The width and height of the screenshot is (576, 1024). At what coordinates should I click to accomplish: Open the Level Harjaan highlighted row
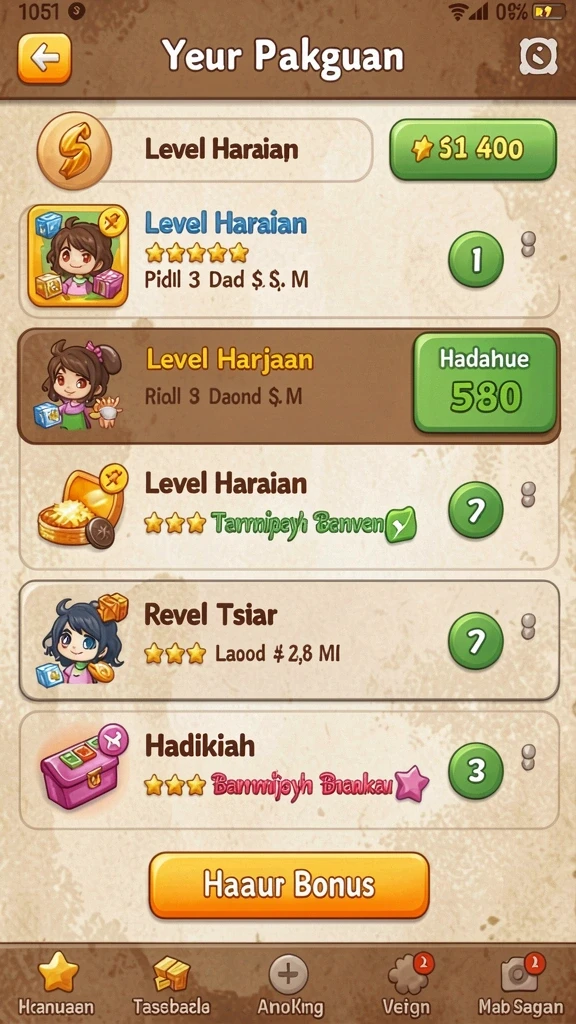289,386
